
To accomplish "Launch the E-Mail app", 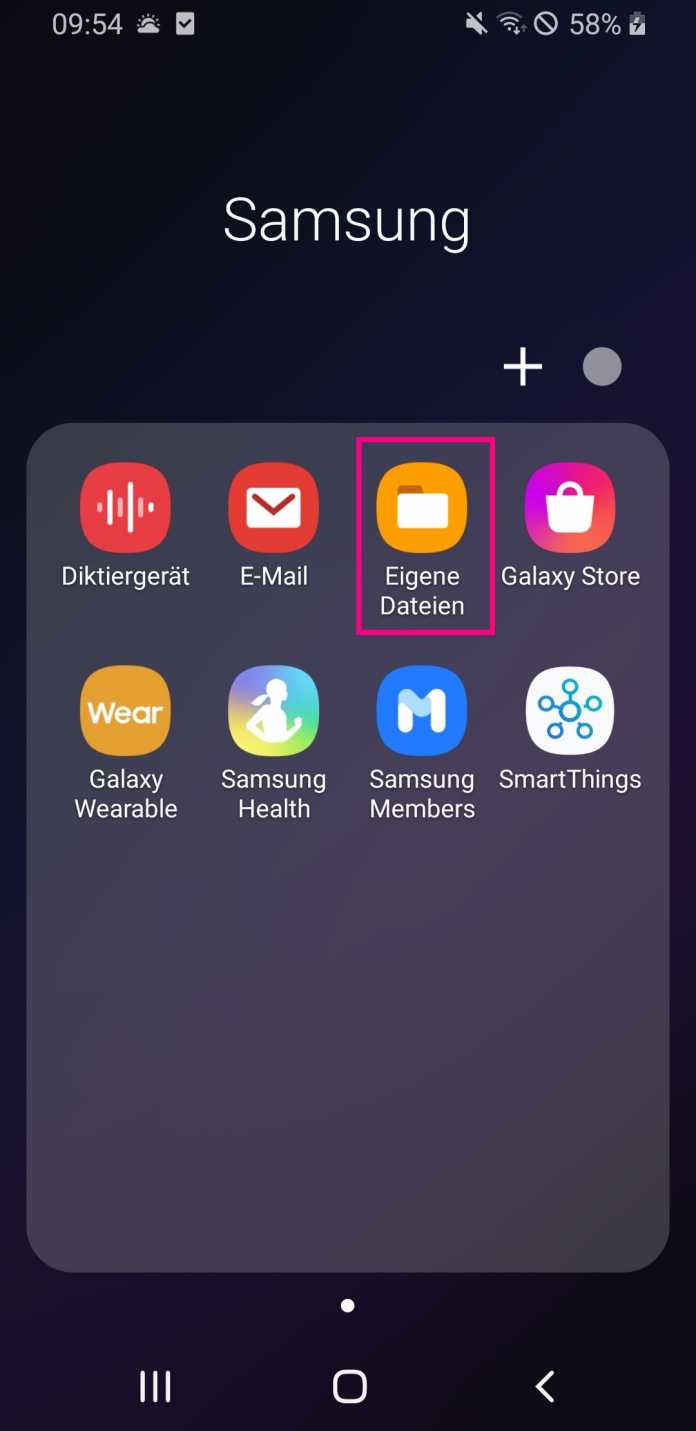I will pos(273,508).
